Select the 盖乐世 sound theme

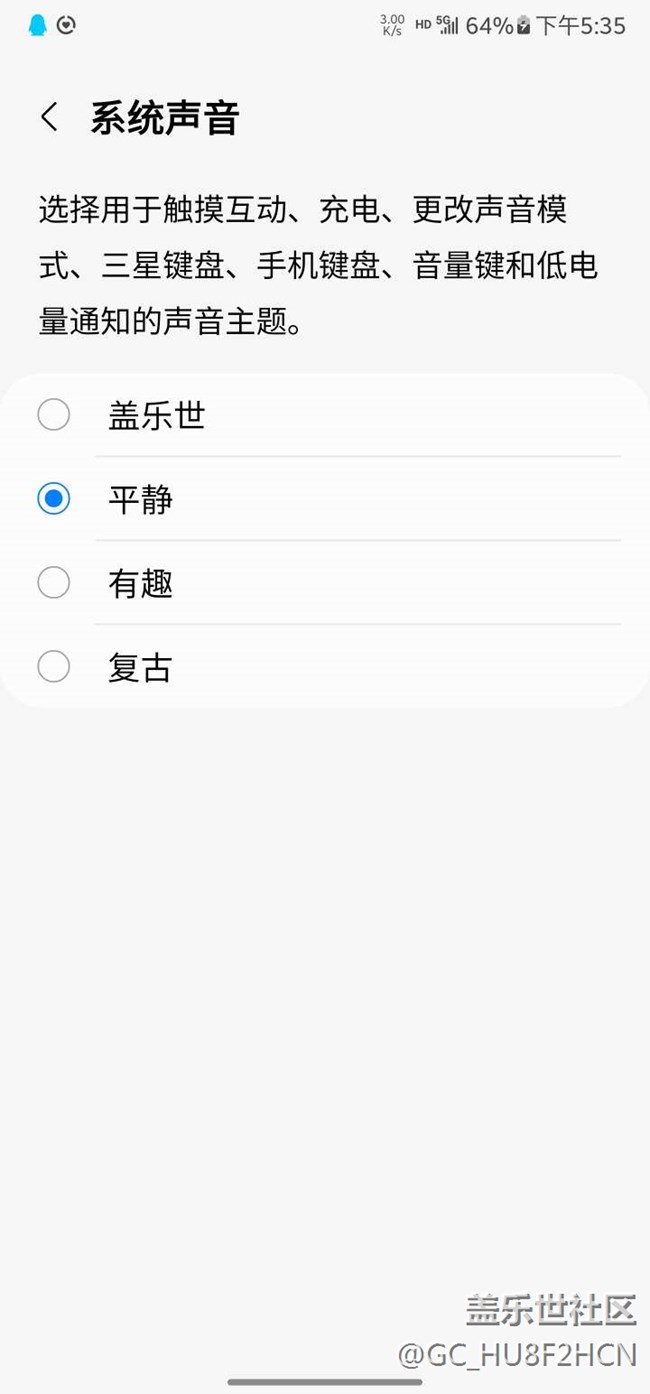pyautogui.click(x=325, y=414)
